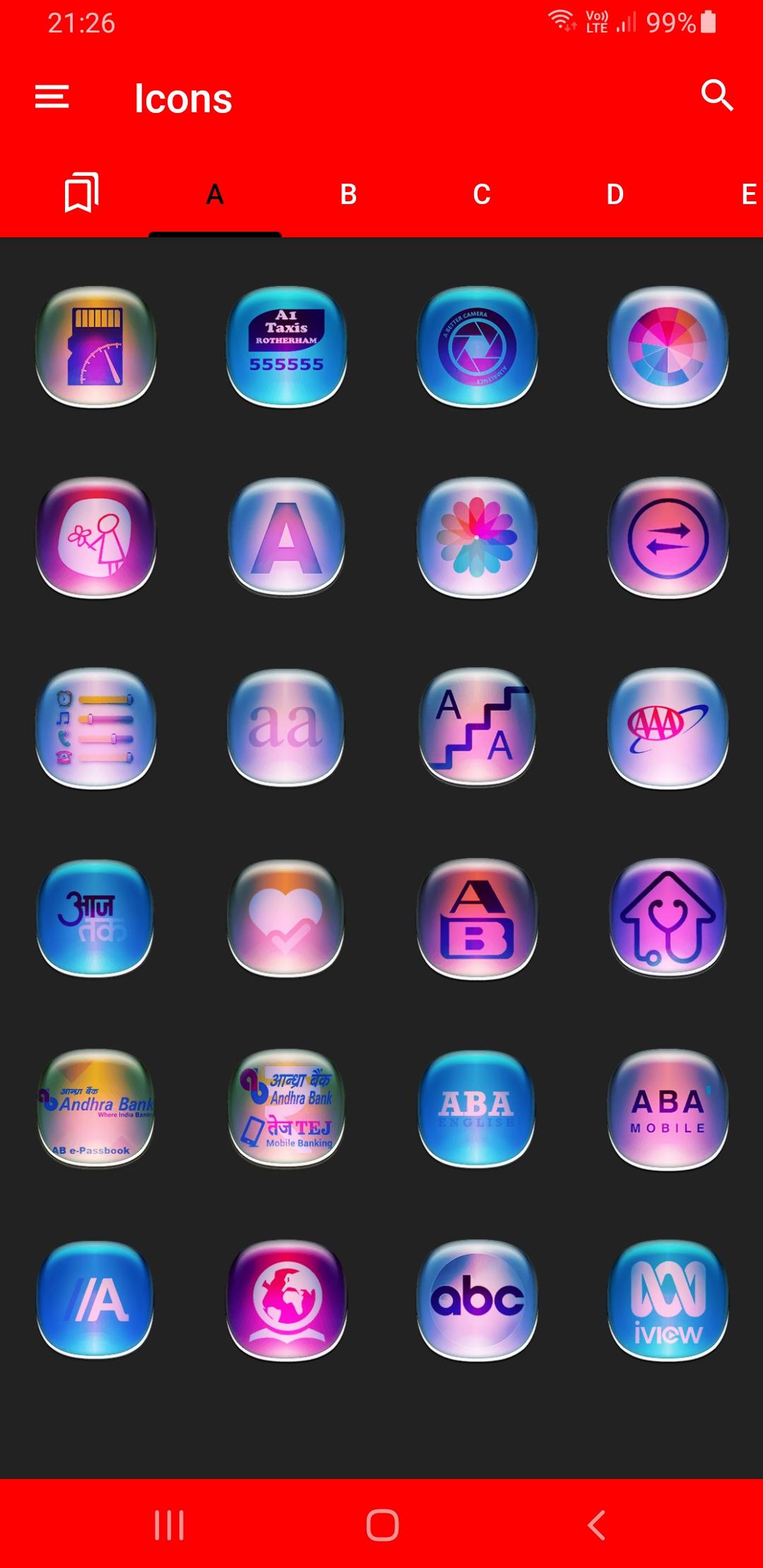Select the Andhra Bank TEJ Mobile Banking icon

tap(286, 1110)
